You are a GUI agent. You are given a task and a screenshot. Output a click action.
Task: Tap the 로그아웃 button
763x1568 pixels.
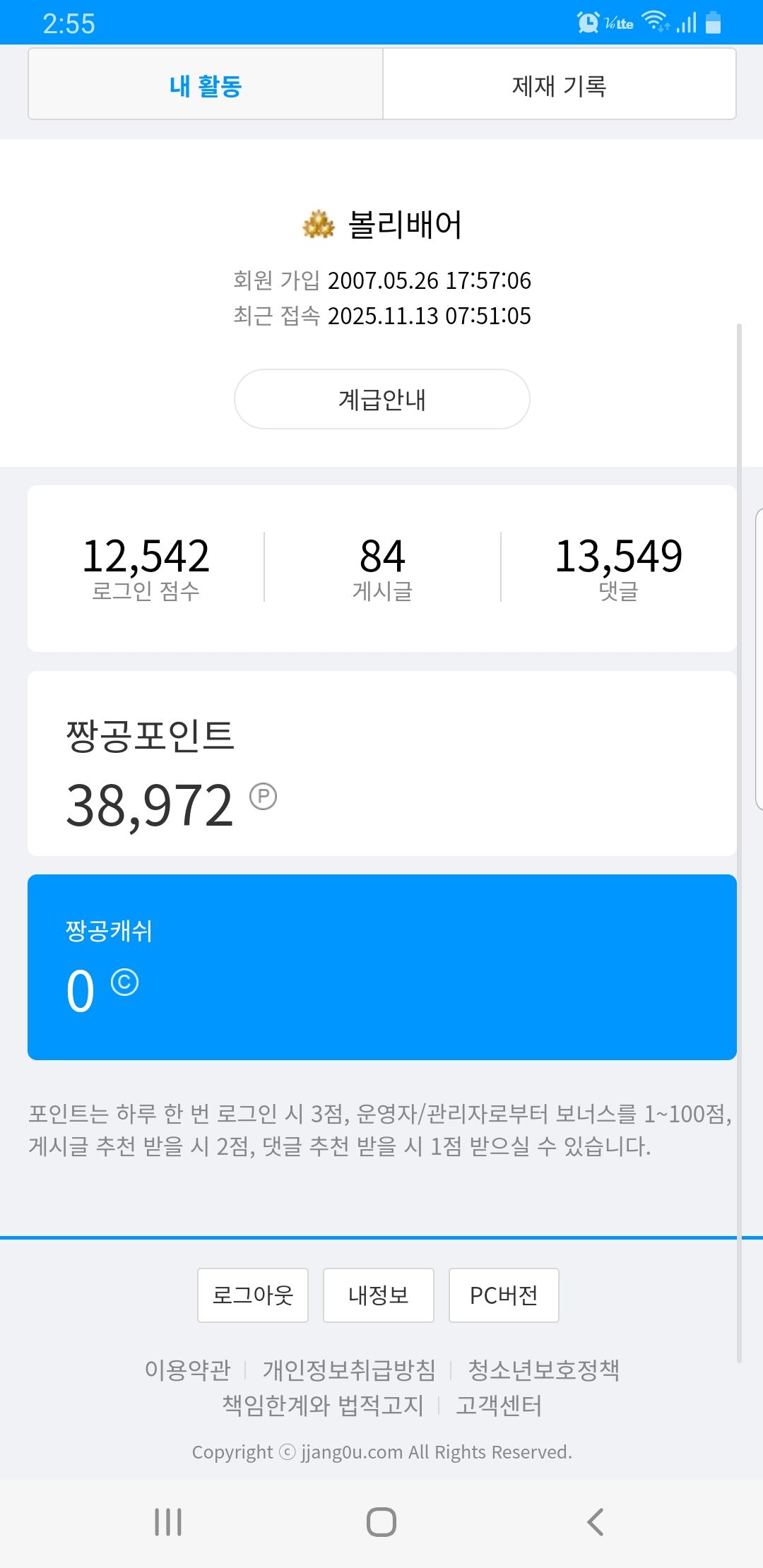click(x=253, y=1295)
